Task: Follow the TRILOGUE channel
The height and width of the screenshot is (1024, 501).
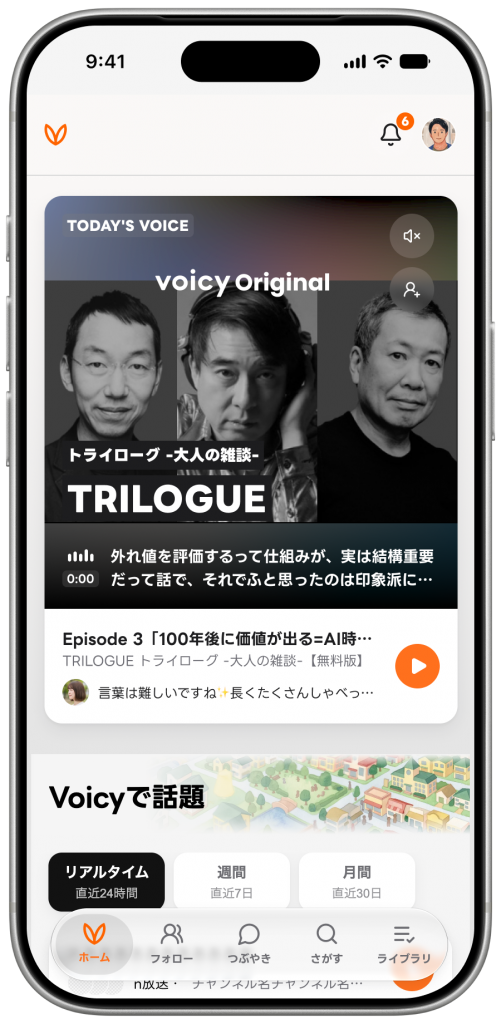Action: [412, 289]
